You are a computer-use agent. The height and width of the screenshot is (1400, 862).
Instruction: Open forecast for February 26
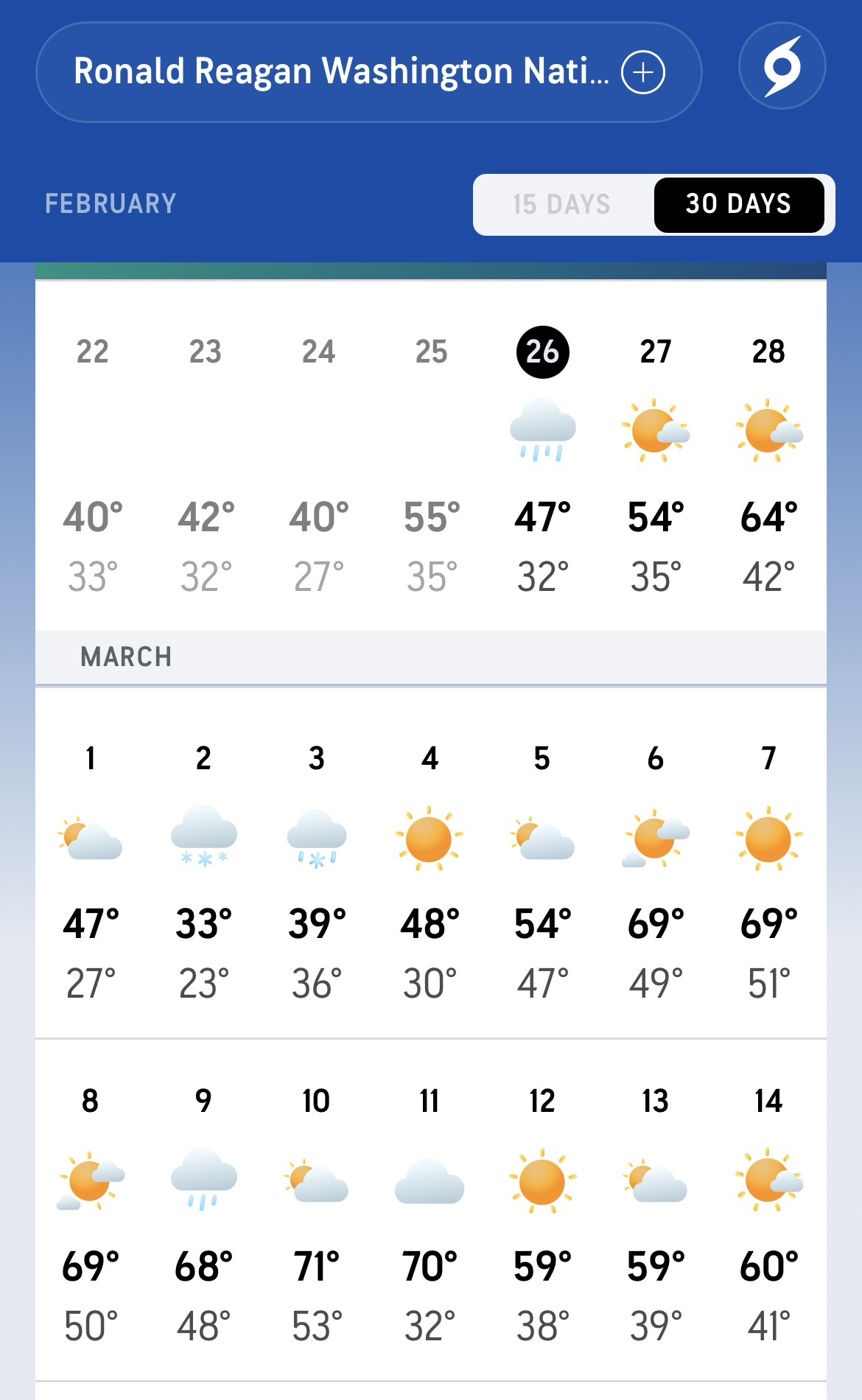point(543,457)
